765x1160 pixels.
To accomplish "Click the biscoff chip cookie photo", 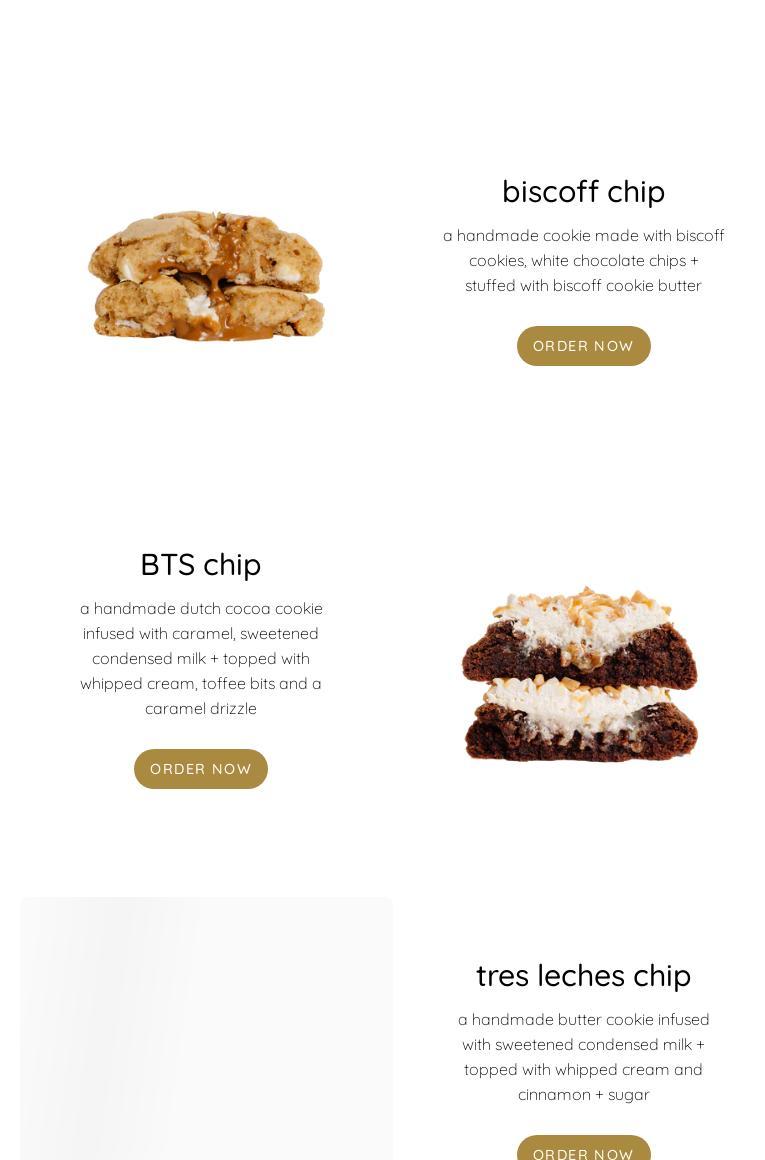I will click(206, 275).
